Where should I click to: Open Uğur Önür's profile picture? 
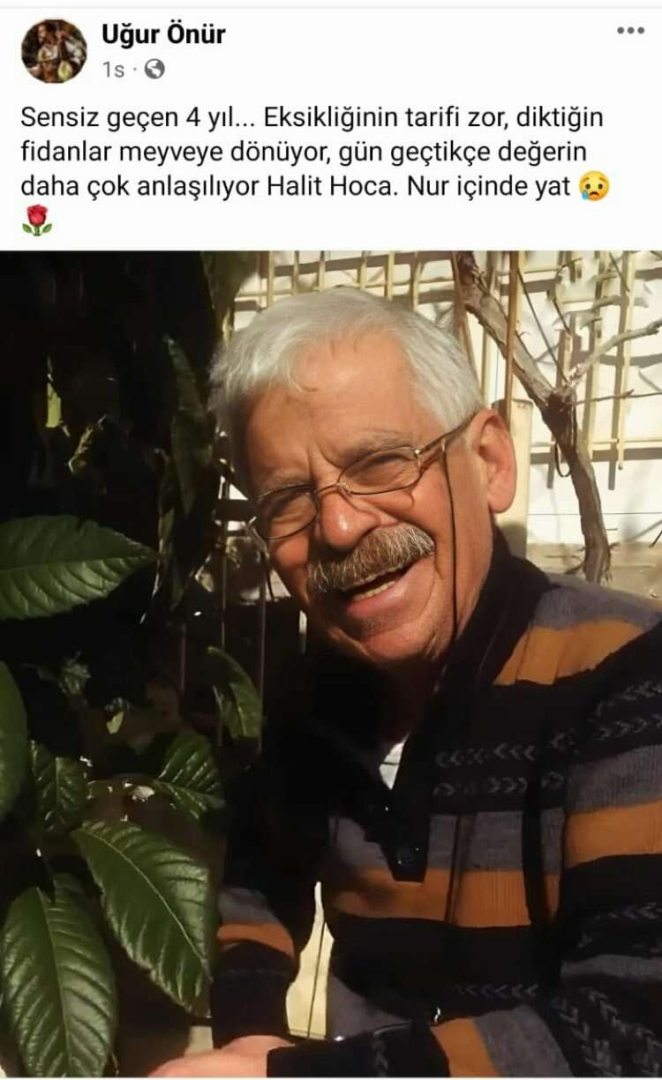pos(53,51)
